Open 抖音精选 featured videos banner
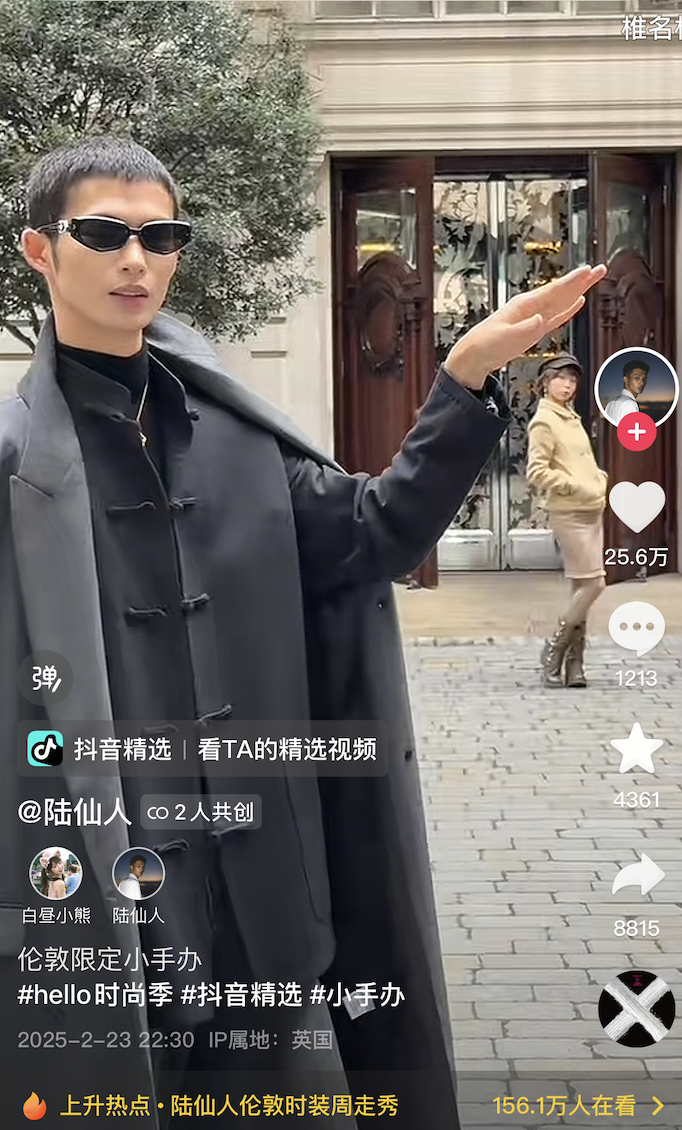Viewport: 682px width, 1130px height. [202, 749]
